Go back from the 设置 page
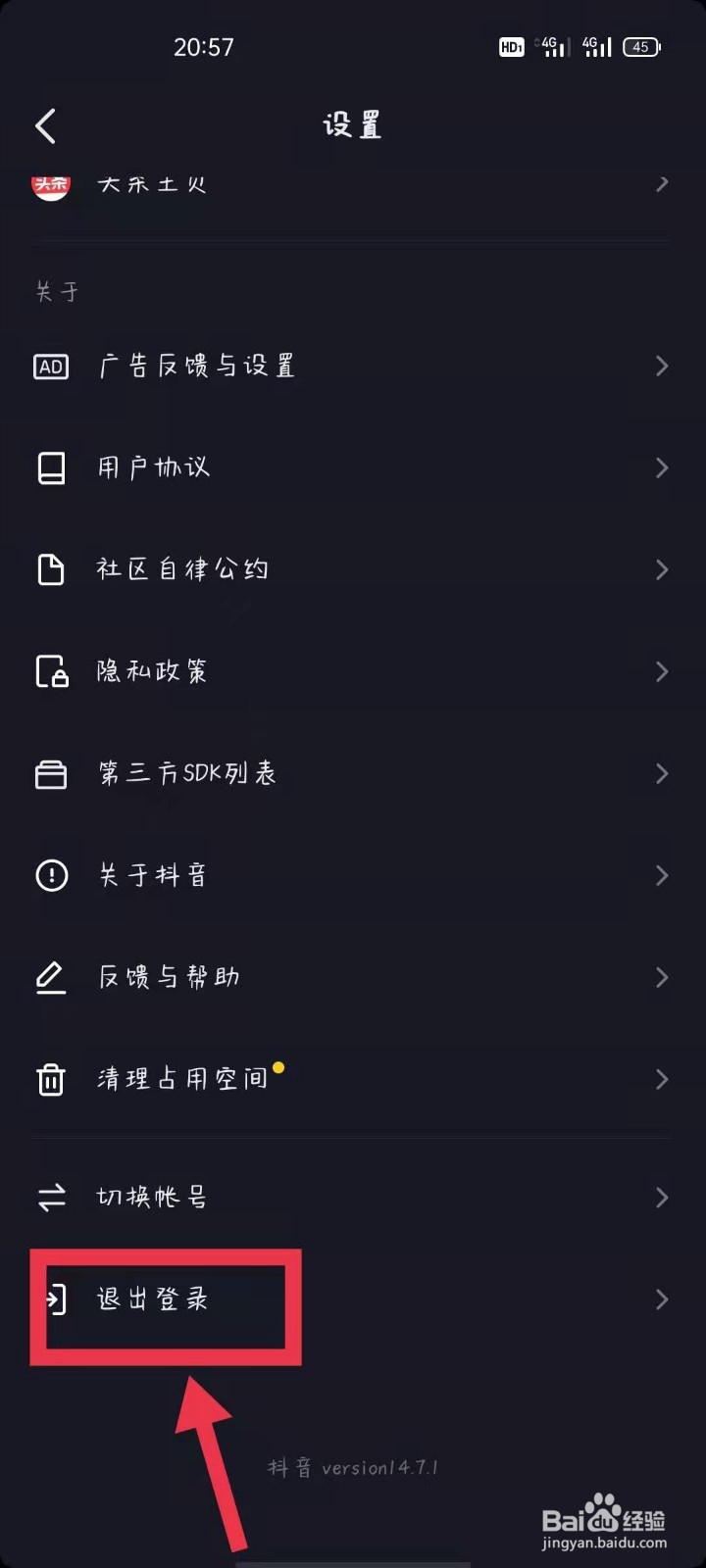 click(45, 126)
